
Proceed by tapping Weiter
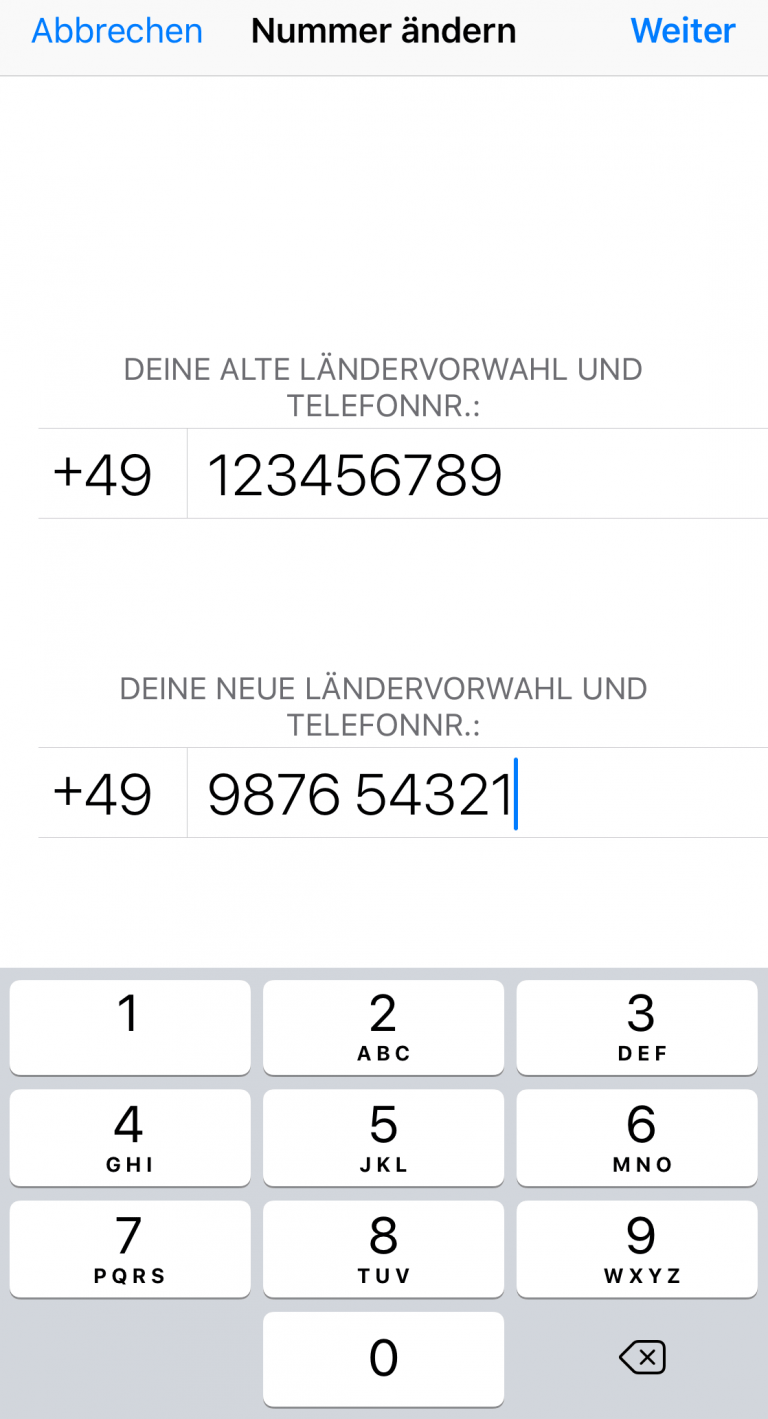pyautogui.click(x=681, y=31)
